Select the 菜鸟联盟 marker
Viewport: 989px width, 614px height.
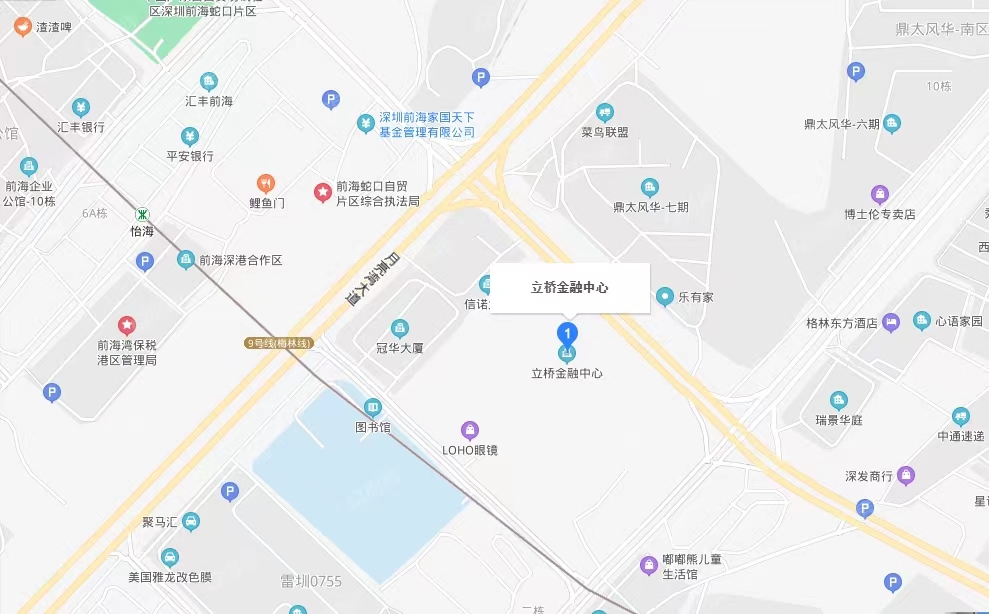(604, 112)
